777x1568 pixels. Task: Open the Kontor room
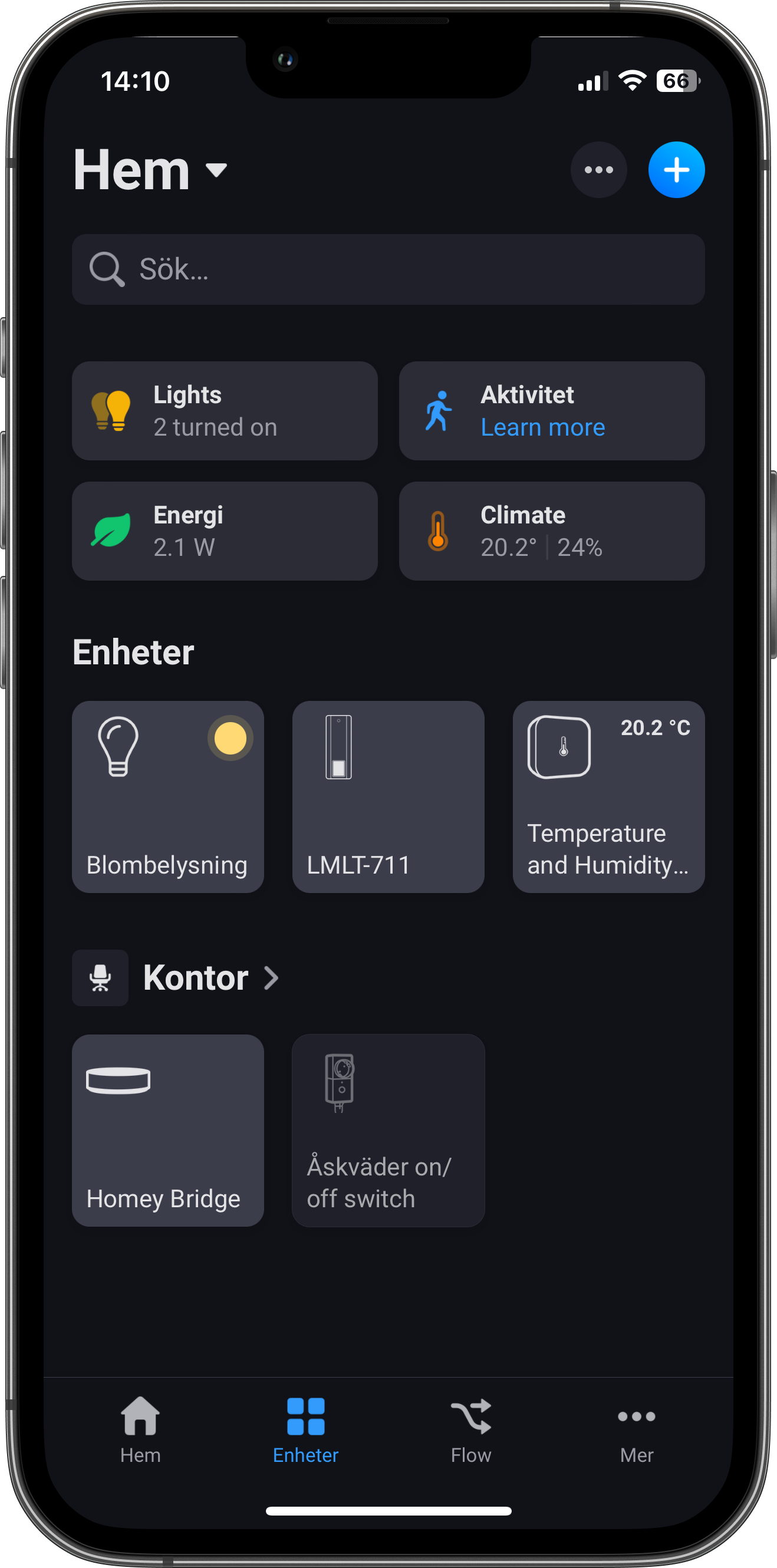tap(195, 977)
